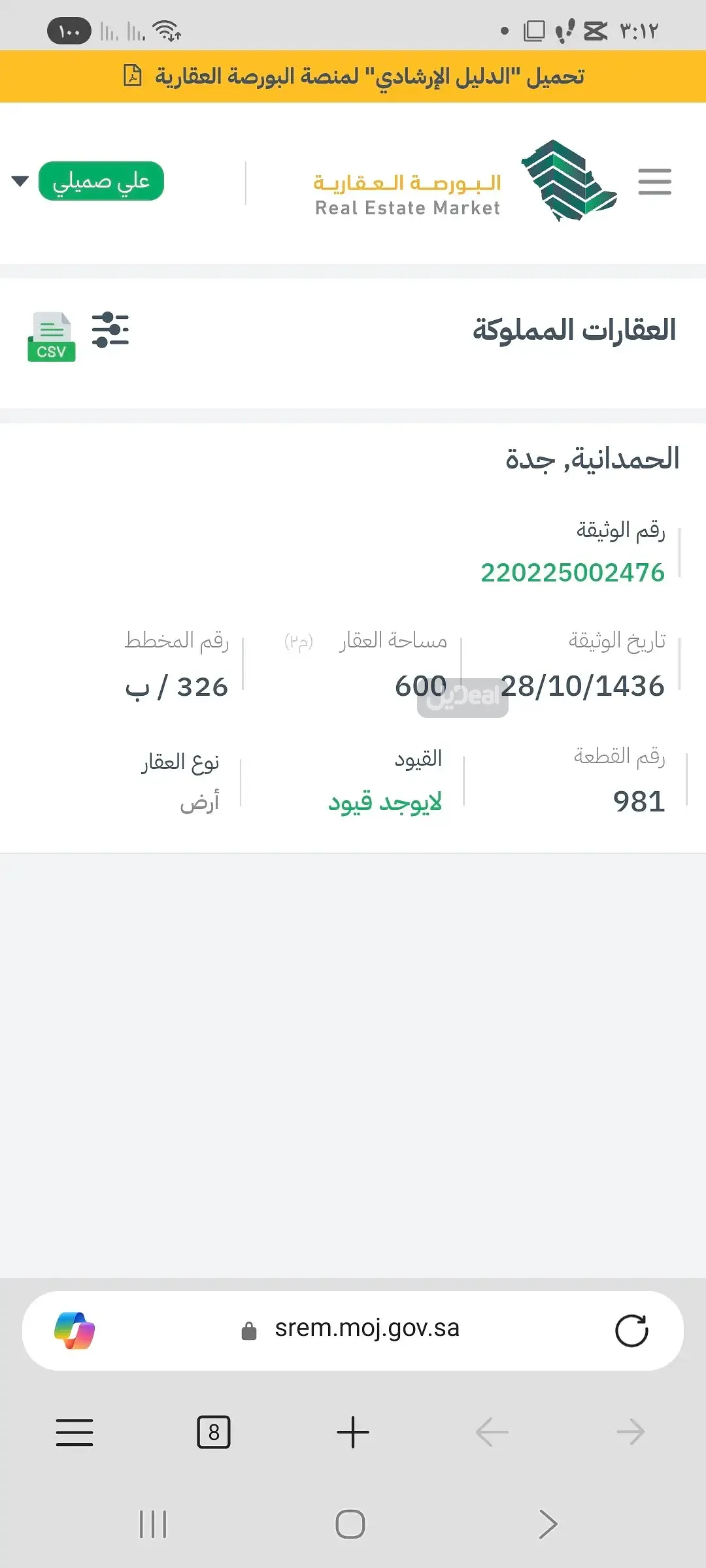Tap the srem.moj.gov.sa address bar
The width and height of the screenshot is (706, 1568).
pos(366,1329)
